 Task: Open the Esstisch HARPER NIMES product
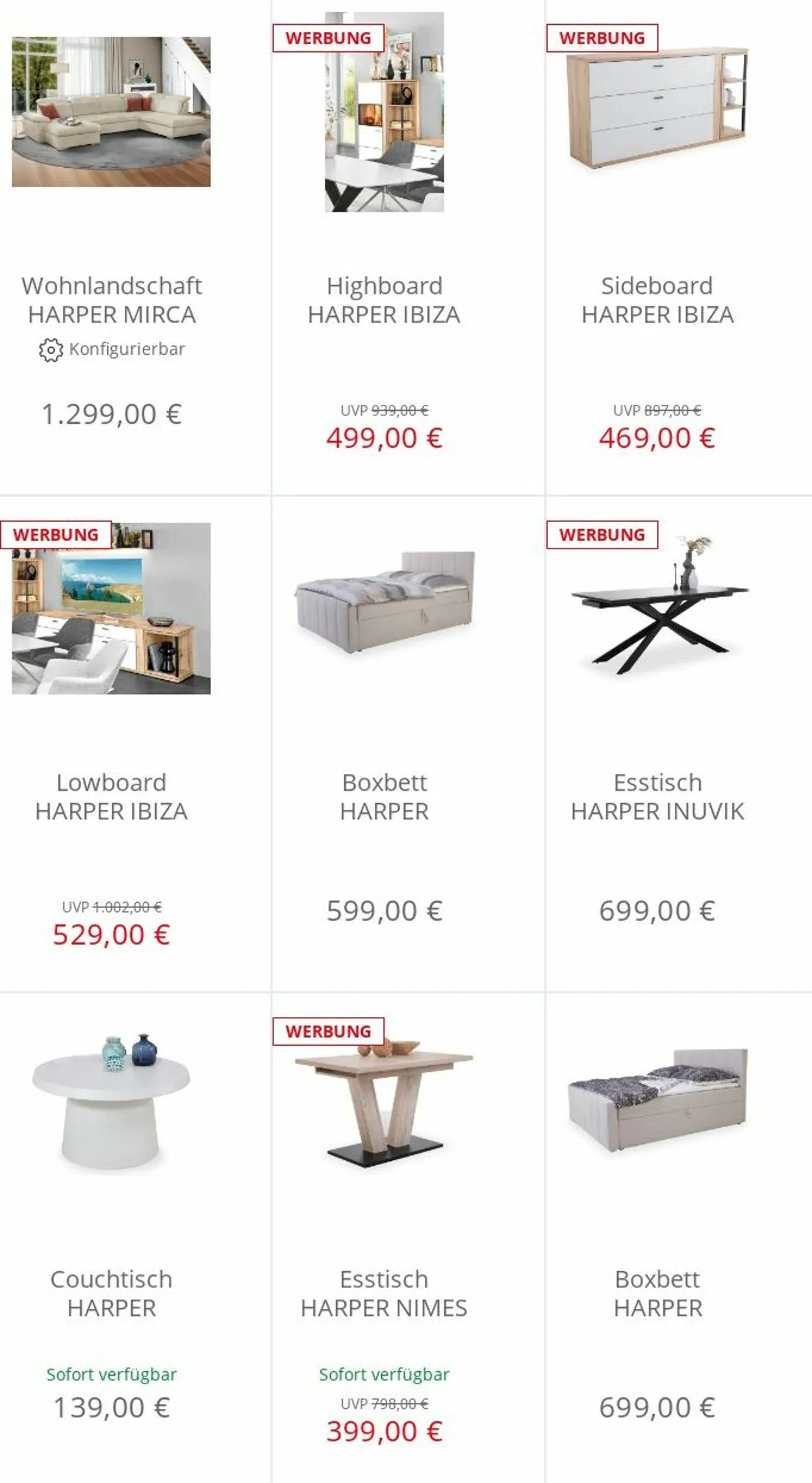[384, 1293]
